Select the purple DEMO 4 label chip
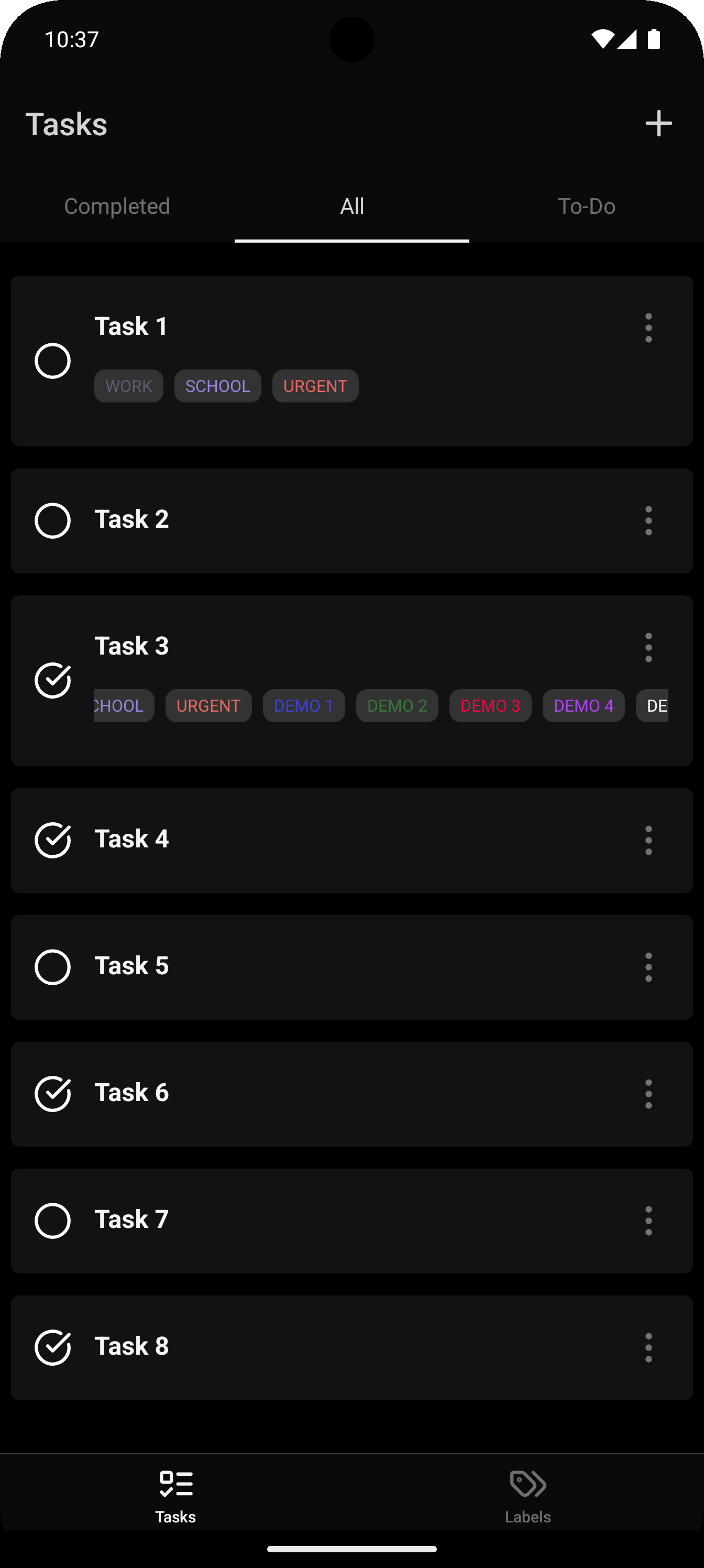Image resolution: width=704 pixels, height=1568 pixels. coord(583,705)
